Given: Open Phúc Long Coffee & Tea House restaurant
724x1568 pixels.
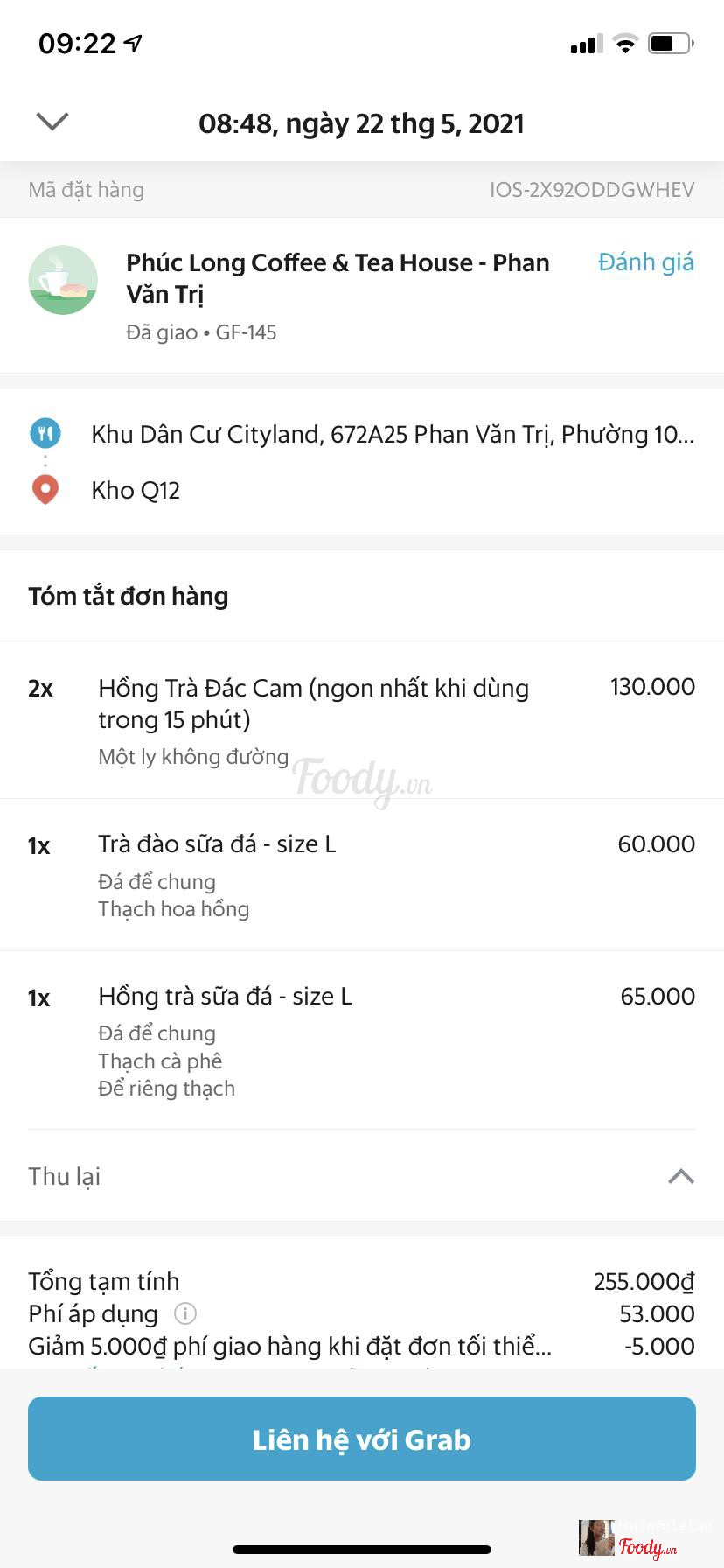Looking at the screenshot, I should [338, 278].
